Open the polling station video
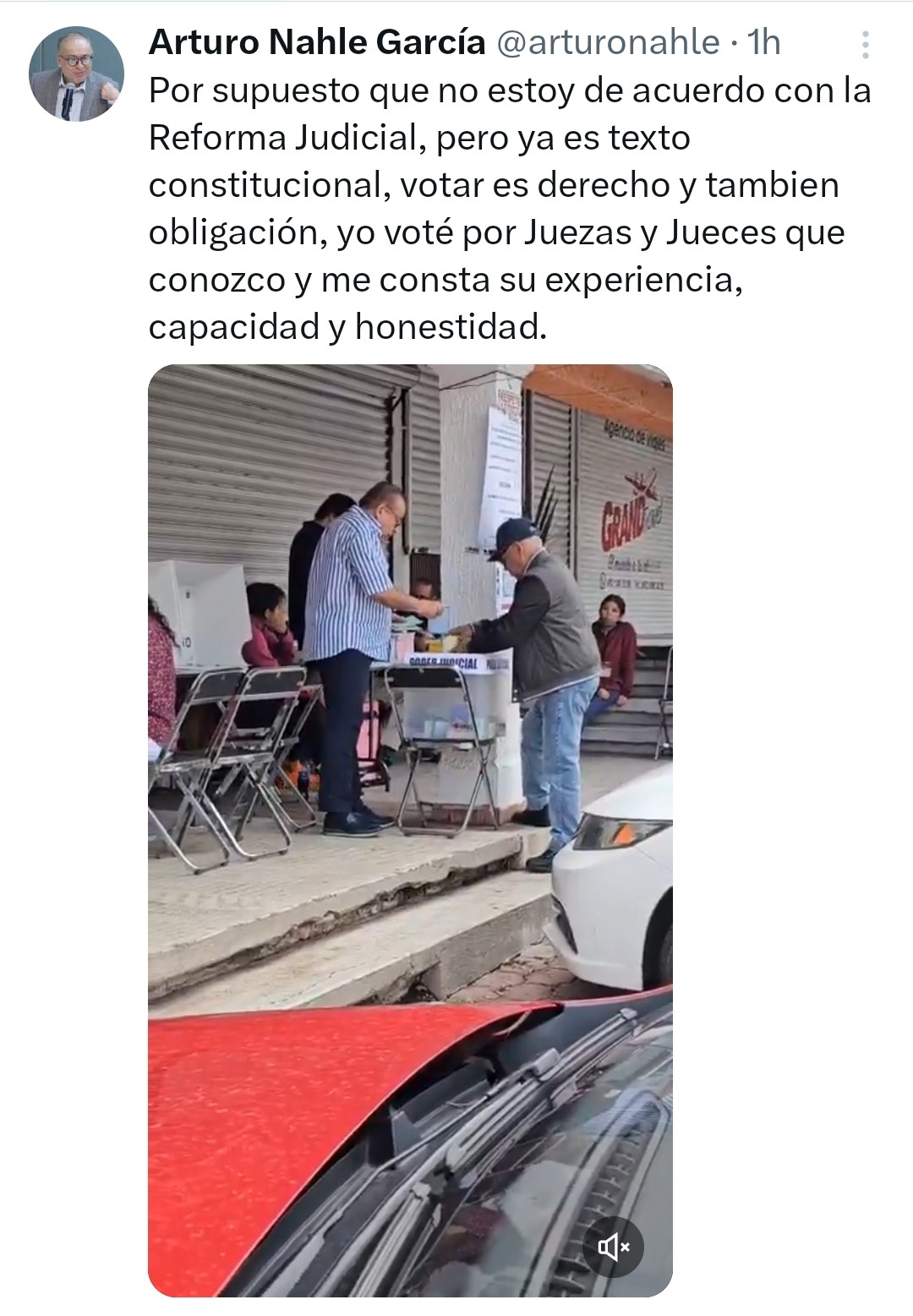 coord(410,761)
